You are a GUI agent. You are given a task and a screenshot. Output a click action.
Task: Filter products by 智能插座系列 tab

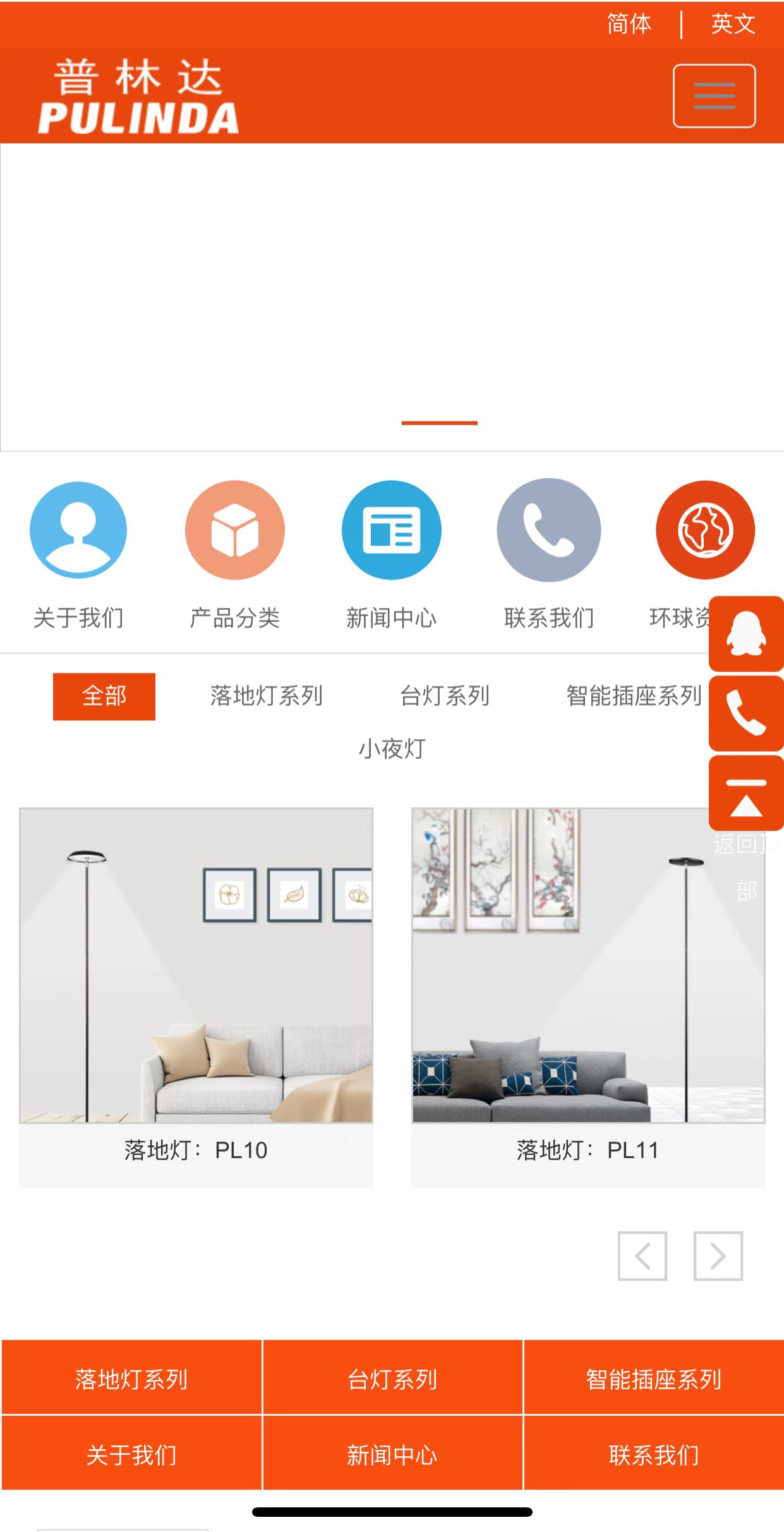coord(634,696)
